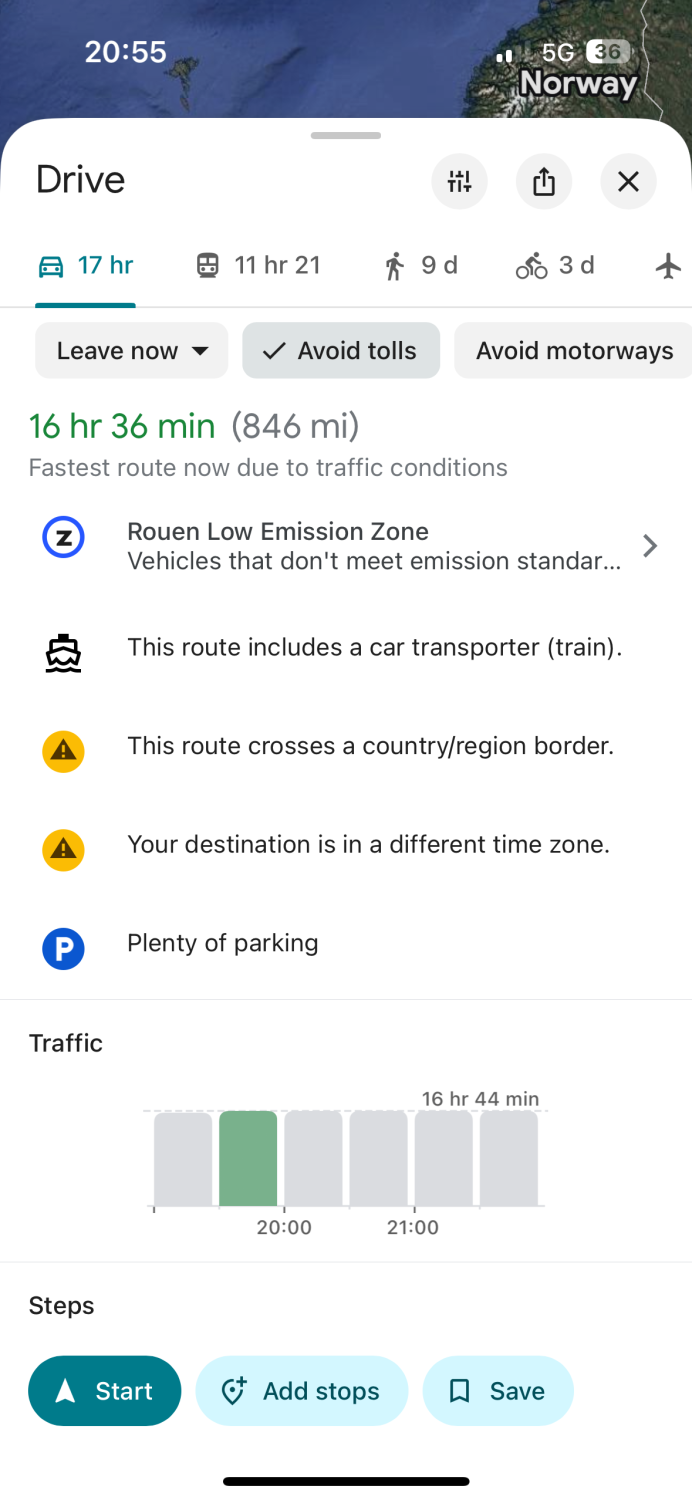
Task: Open Rouen Low Emission Zone details
Action: click(x=346, y=546)
